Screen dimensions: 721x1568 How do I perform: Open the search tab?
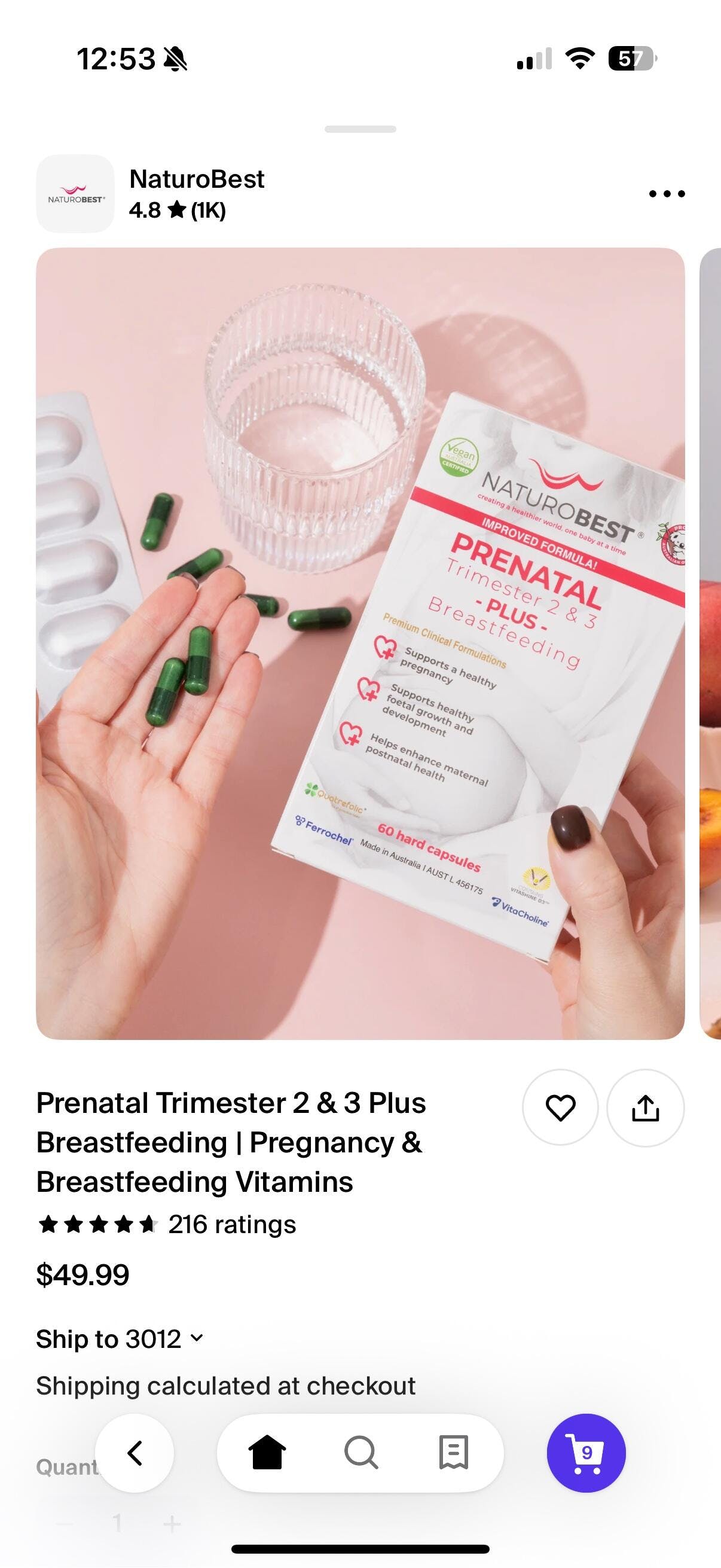[361, 1453]
